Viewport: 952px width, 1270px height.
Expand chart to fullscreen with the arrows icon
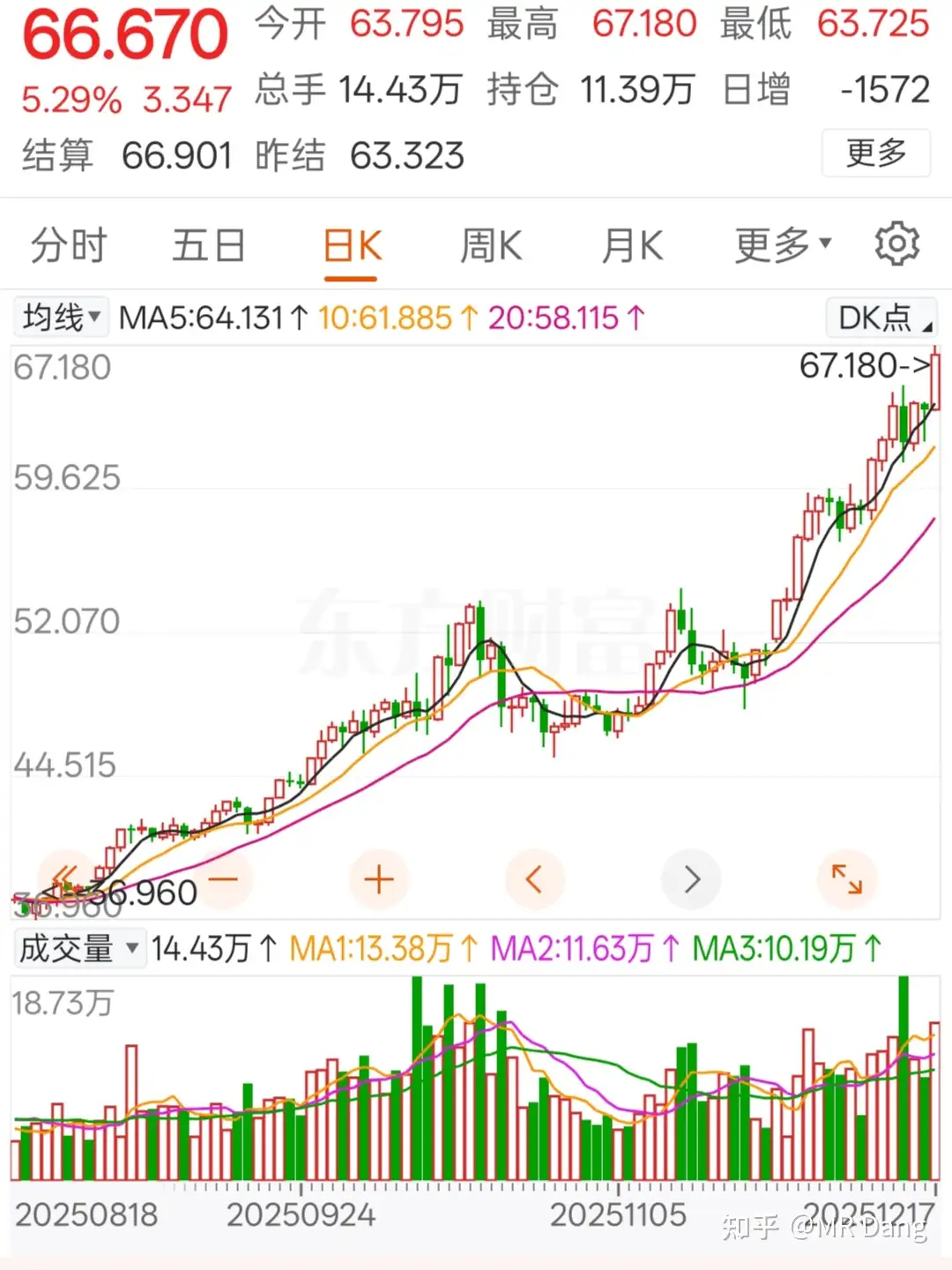(x=847, y=878)
